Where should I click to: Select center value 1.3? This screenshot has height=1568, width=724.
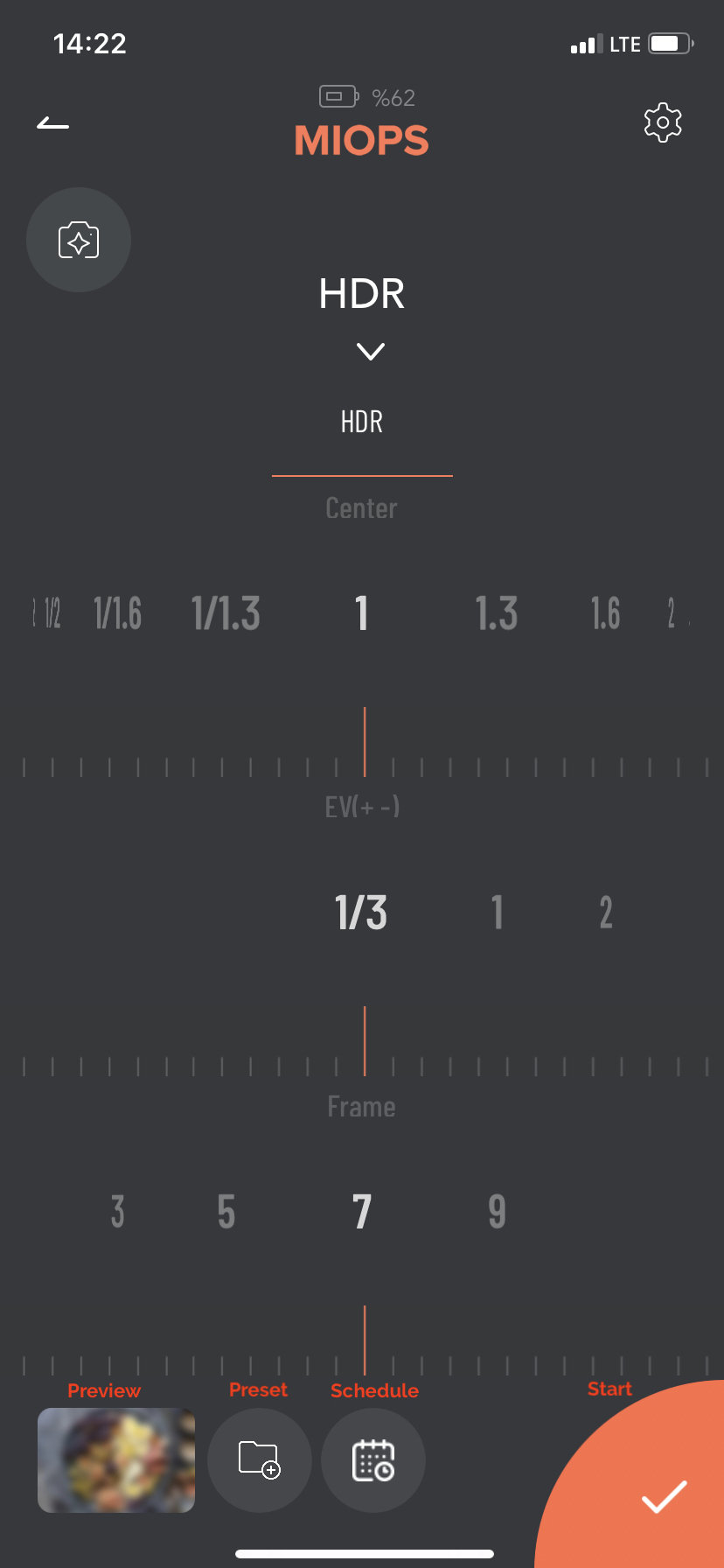point(497,613)
